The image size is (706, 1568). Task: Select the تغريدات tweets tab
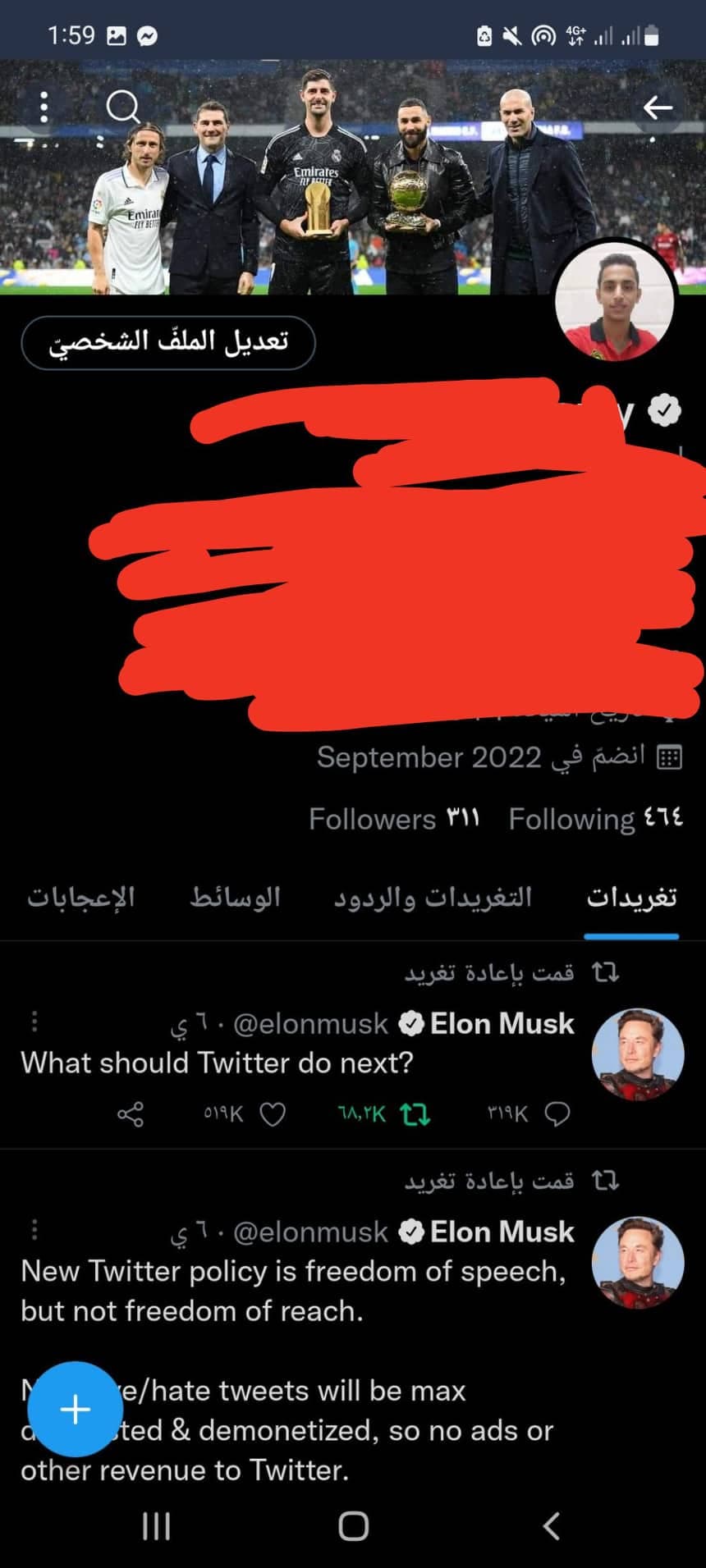631,898
